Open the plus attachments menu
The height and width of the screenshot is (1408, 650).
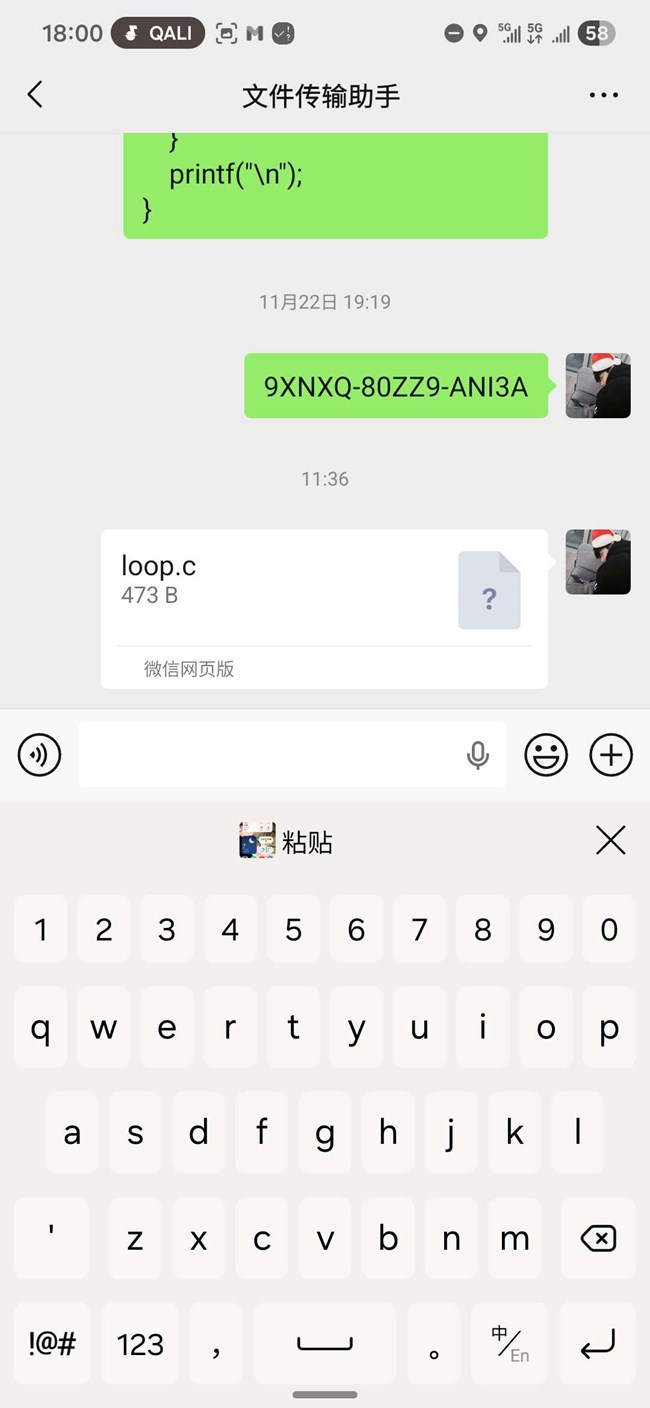click(x=611, y=755)
